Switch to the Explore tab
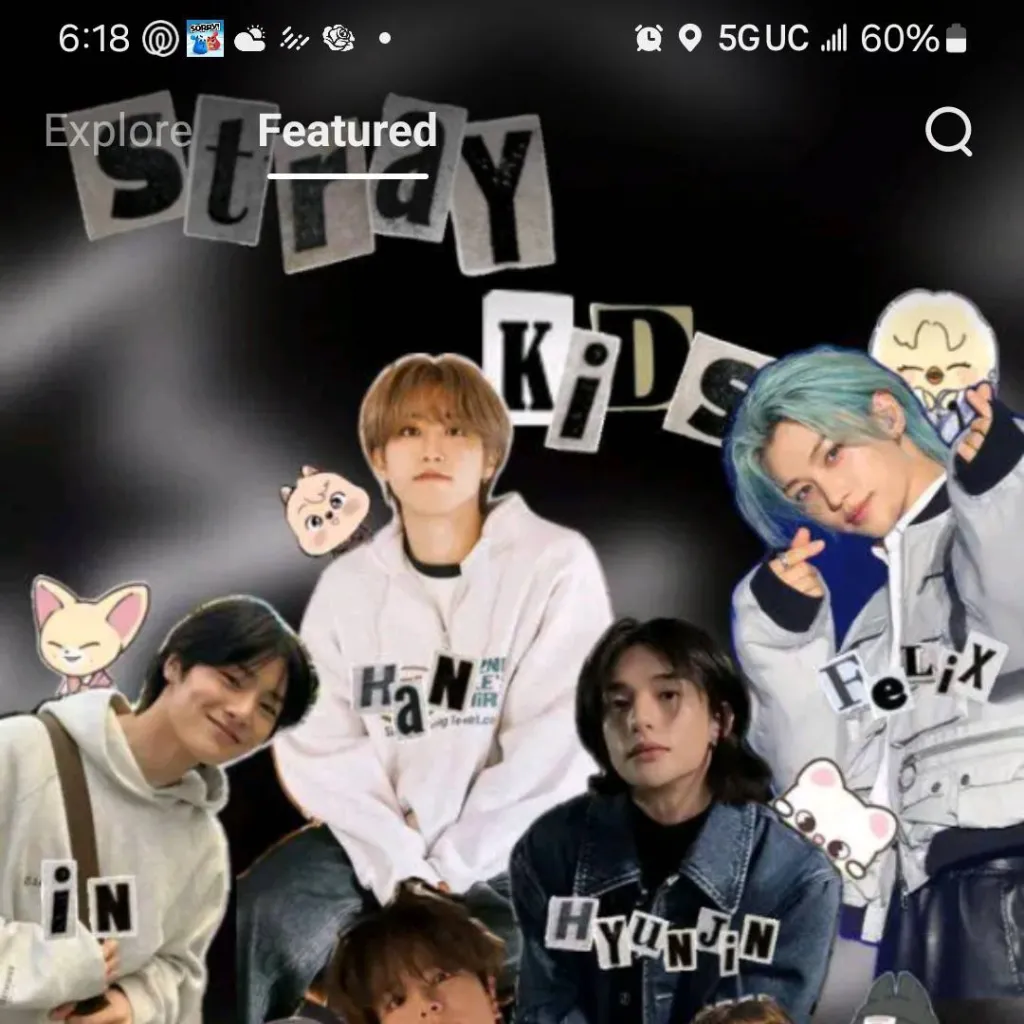The image size is (1024, 1024). pos(117,132)
